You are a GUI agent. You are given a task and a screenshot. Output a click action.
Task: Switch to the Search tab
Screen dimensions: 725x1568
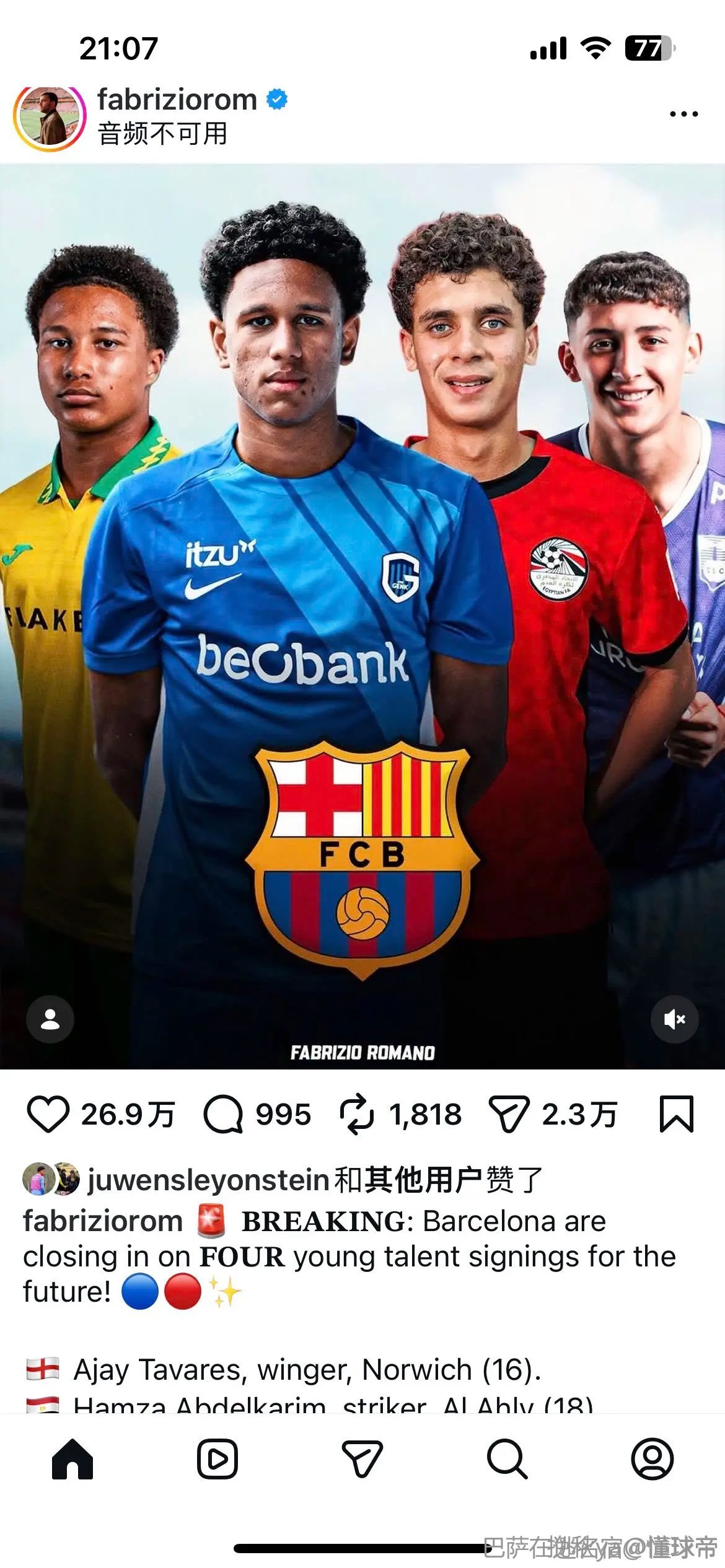[x=507, y=1459]
